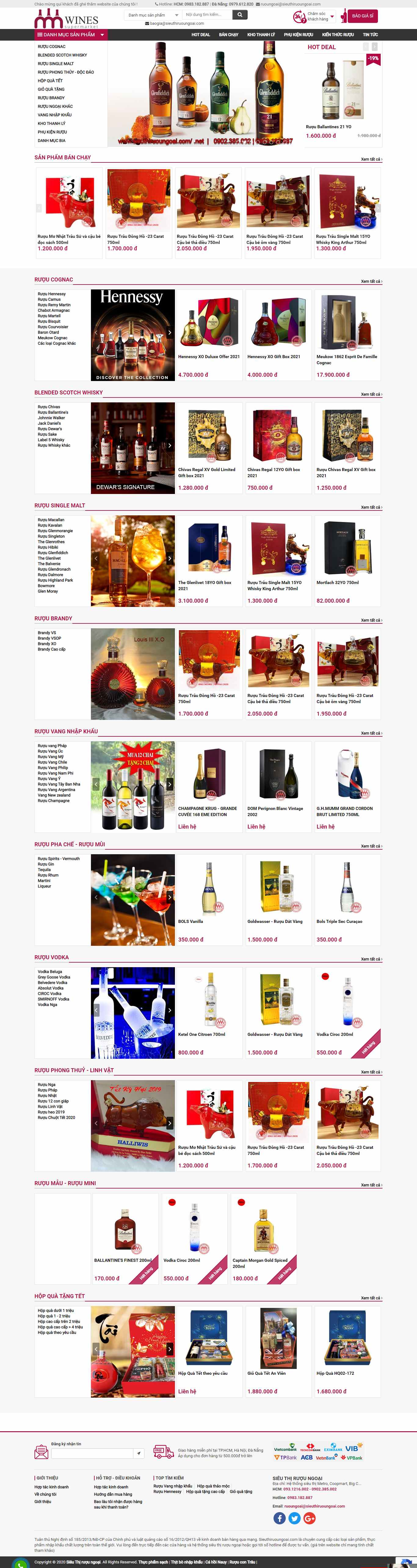Open the Giỏ quà tặng category
Screen dimensions: 417x1568
pos(51,89)
